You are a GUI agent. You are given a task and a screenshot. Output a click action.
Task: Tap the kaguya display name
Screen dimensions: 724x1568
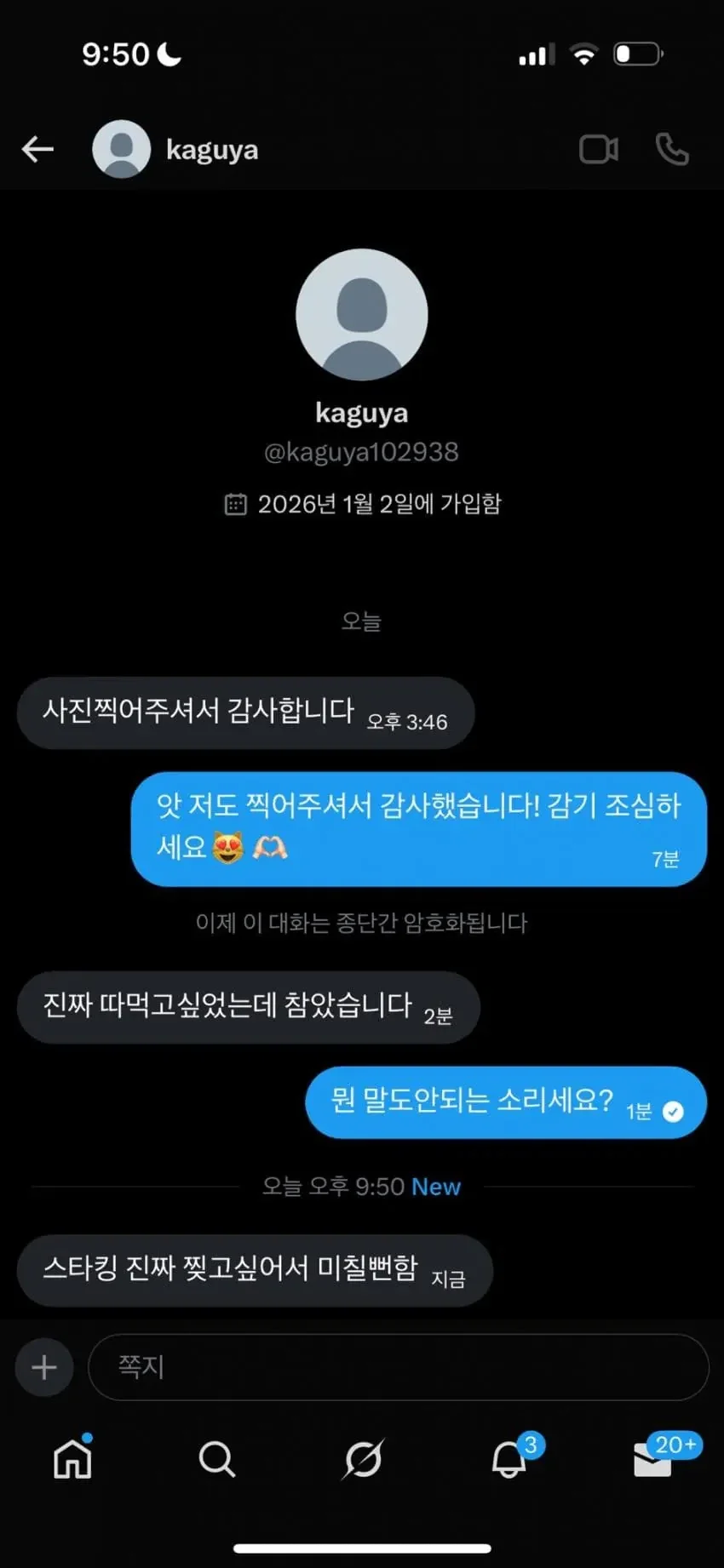362,412
